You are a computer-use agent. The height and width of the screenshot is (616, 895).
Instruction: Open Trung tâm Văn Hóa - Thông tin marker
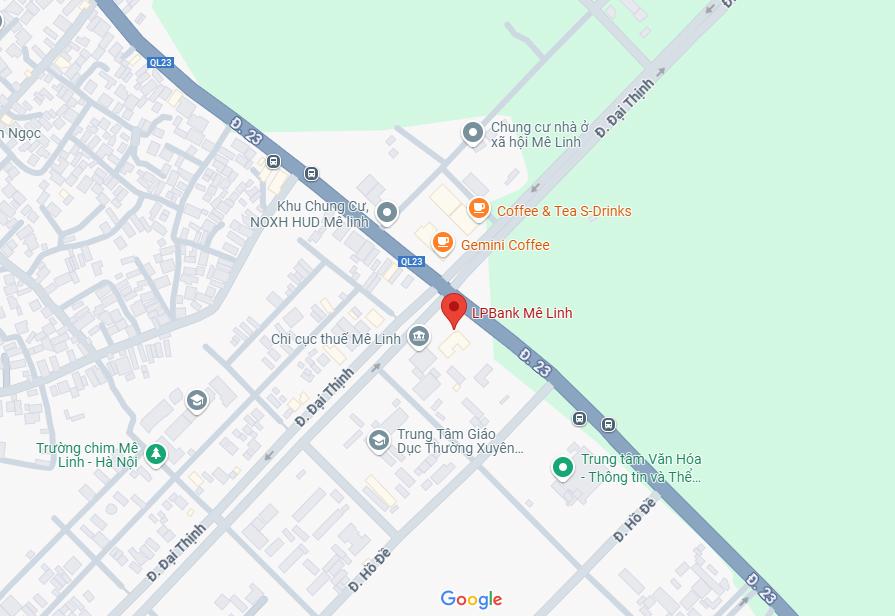click(x=563, y=467)
